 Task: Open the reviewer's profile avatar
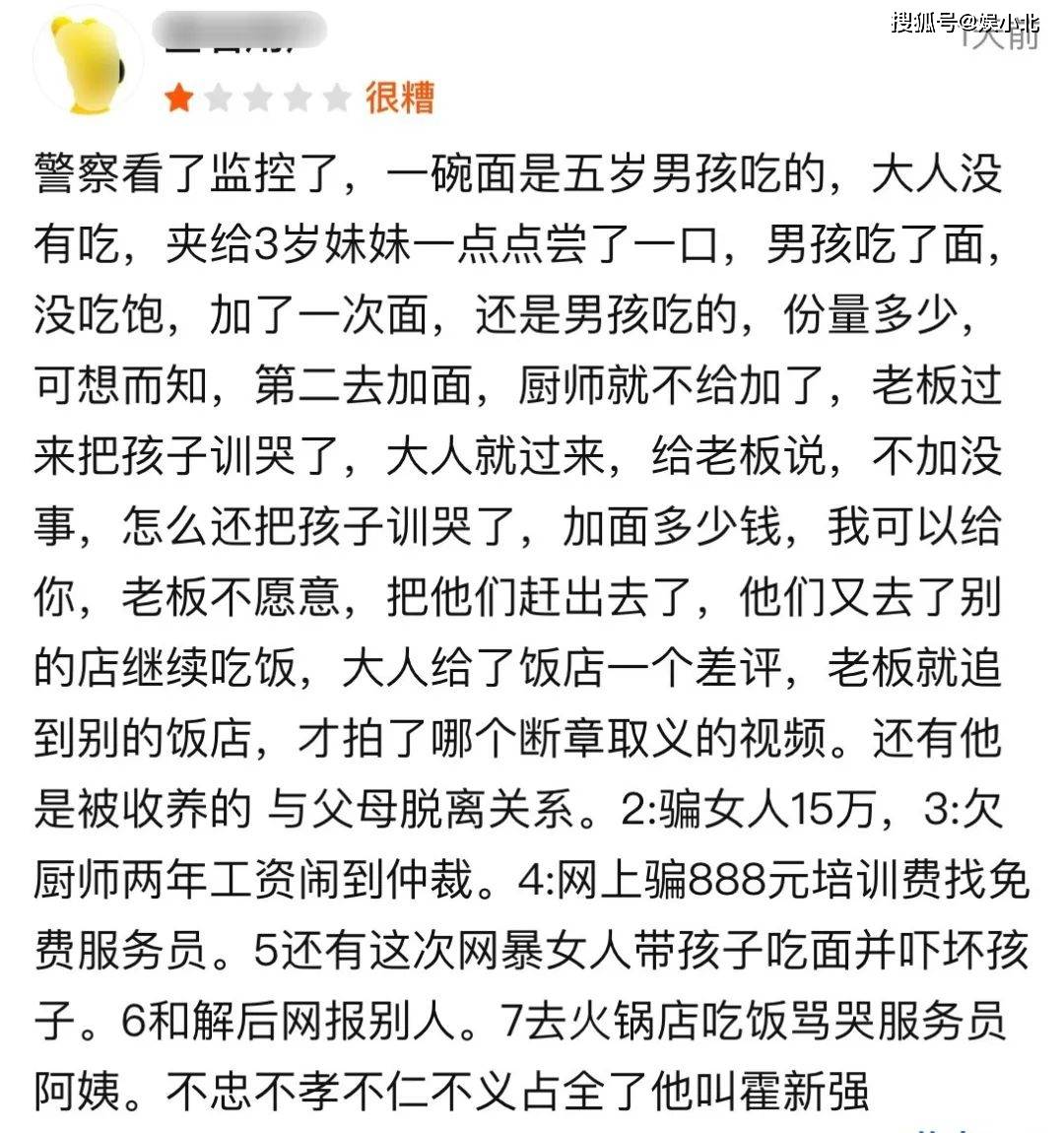[x=89, y=61]
